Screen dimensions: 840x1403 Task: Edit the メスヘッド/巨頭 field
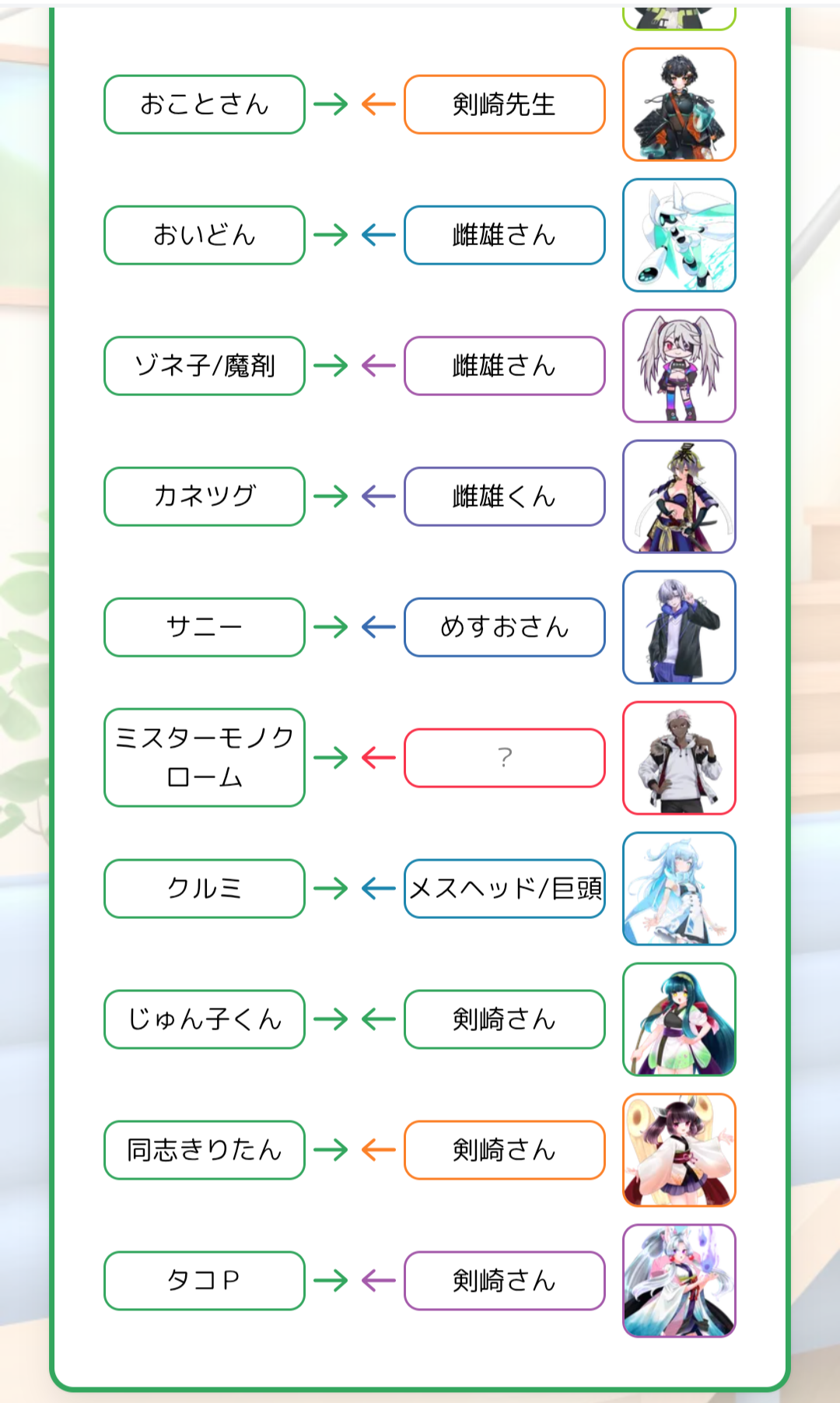tap(505, 889)
